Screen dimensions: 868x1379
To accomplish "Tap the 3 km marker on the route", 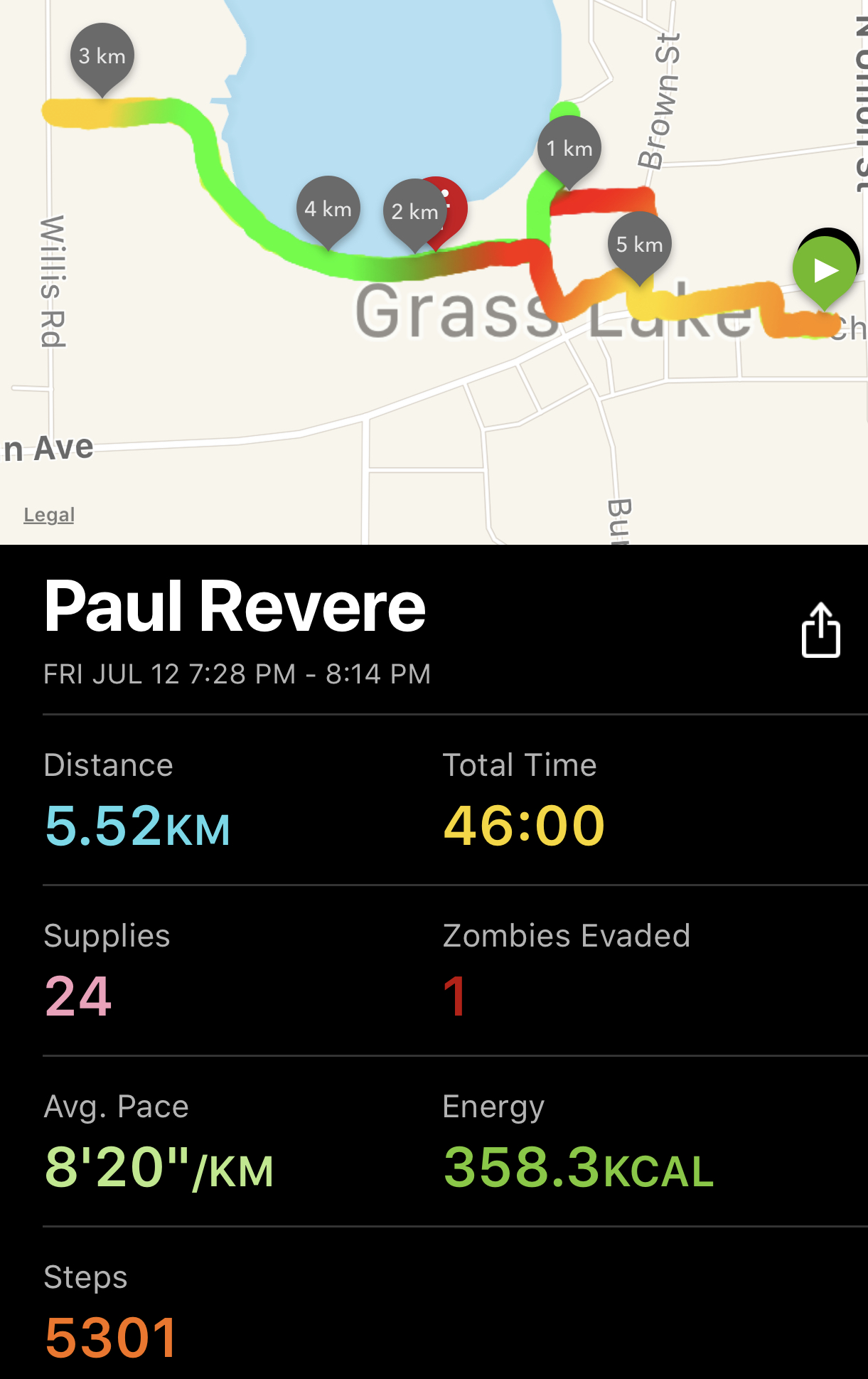I will coord(102,56).
